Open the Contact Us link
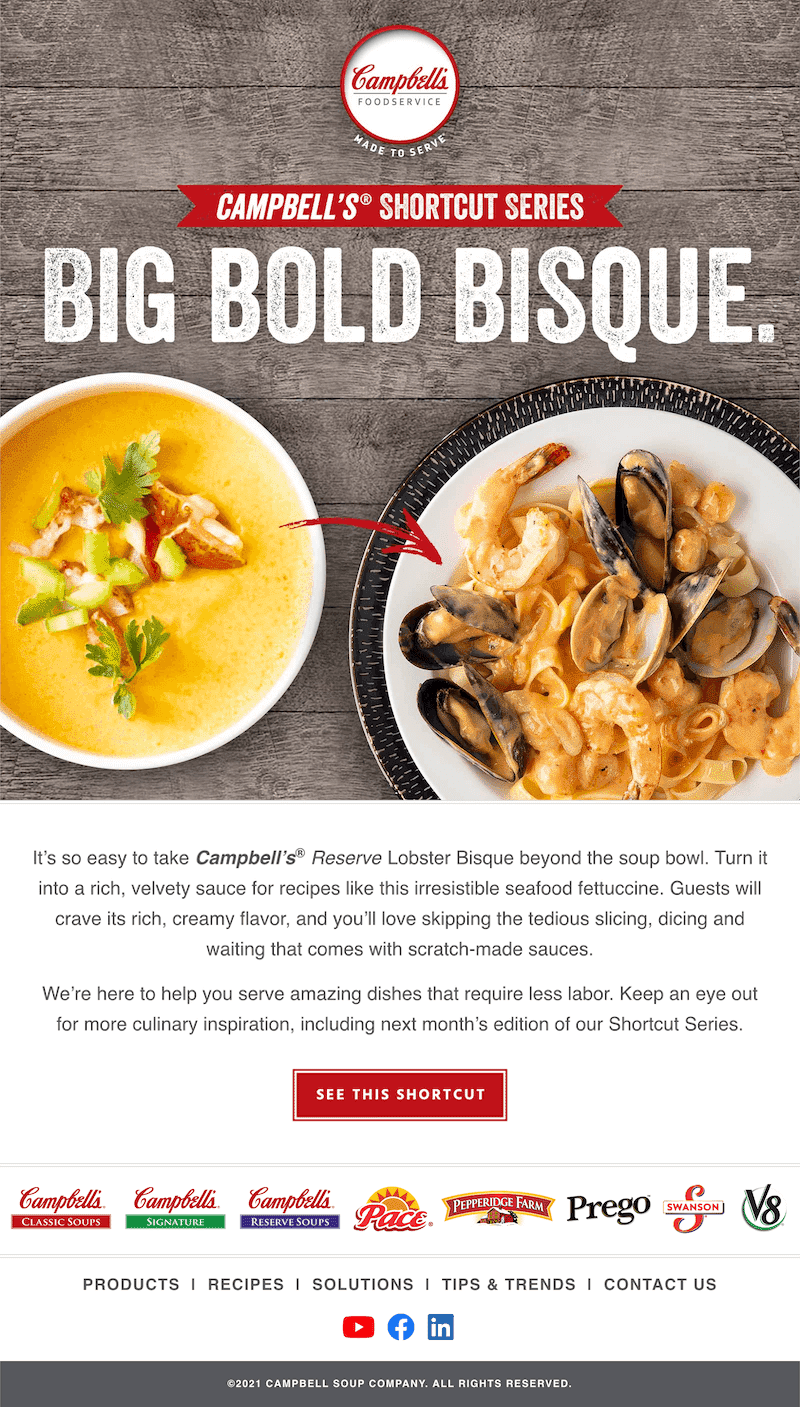800x1407 pixels. pyautogui.click(x=660, y=1284)
